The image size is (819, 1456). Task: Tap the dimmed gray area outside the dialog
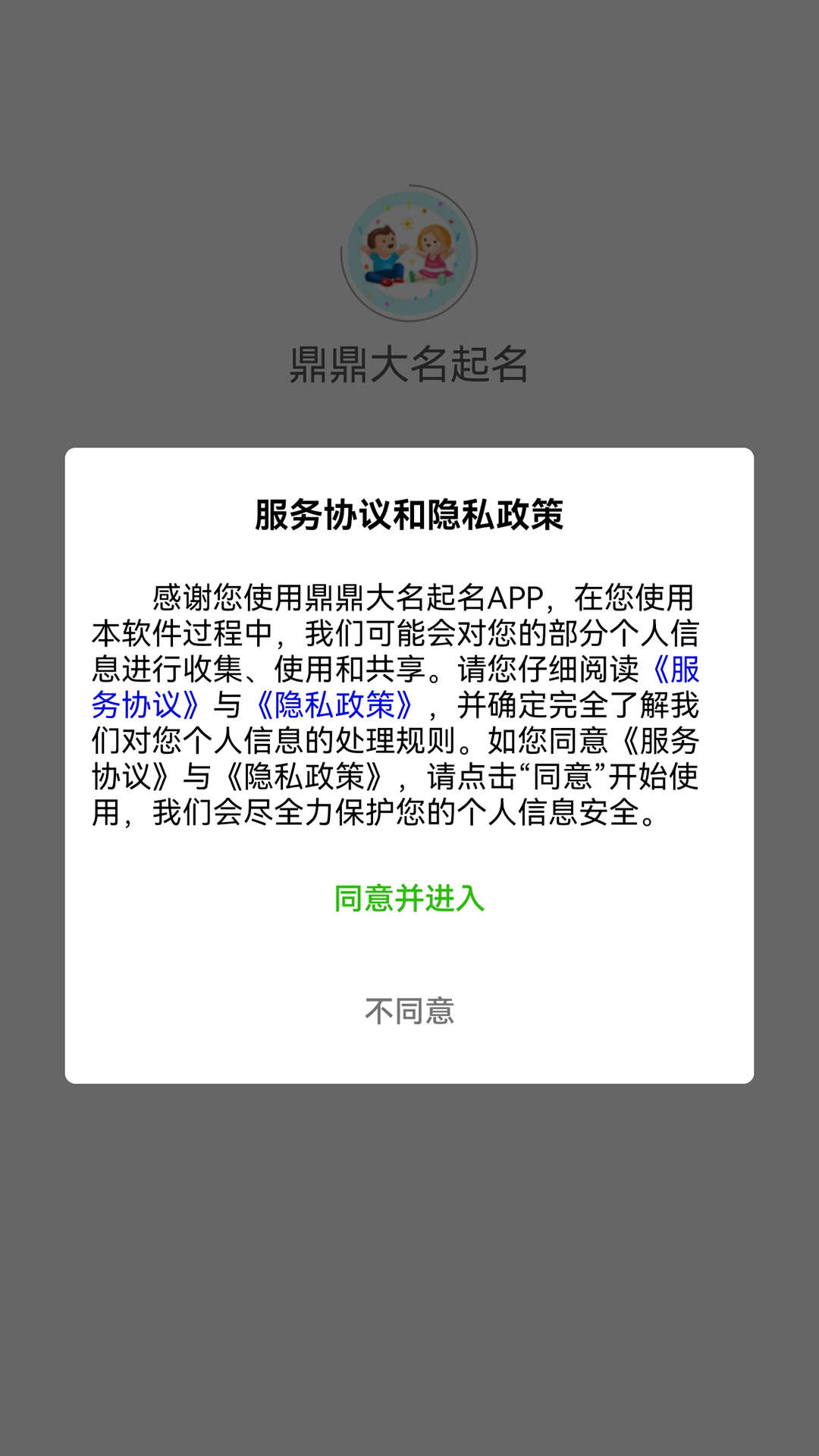[x=409, y=1289]
